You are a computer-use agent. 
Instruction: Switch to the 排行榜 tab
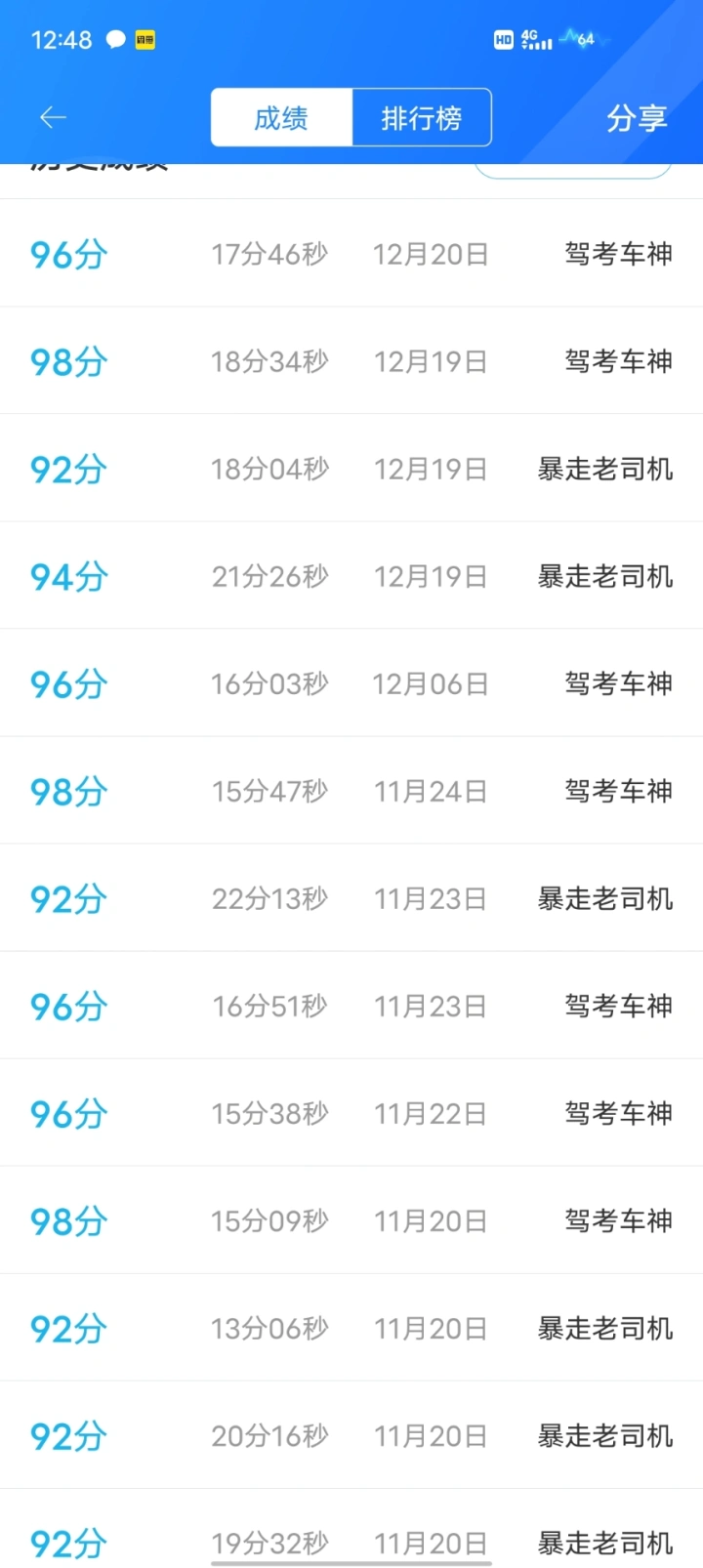421,118
